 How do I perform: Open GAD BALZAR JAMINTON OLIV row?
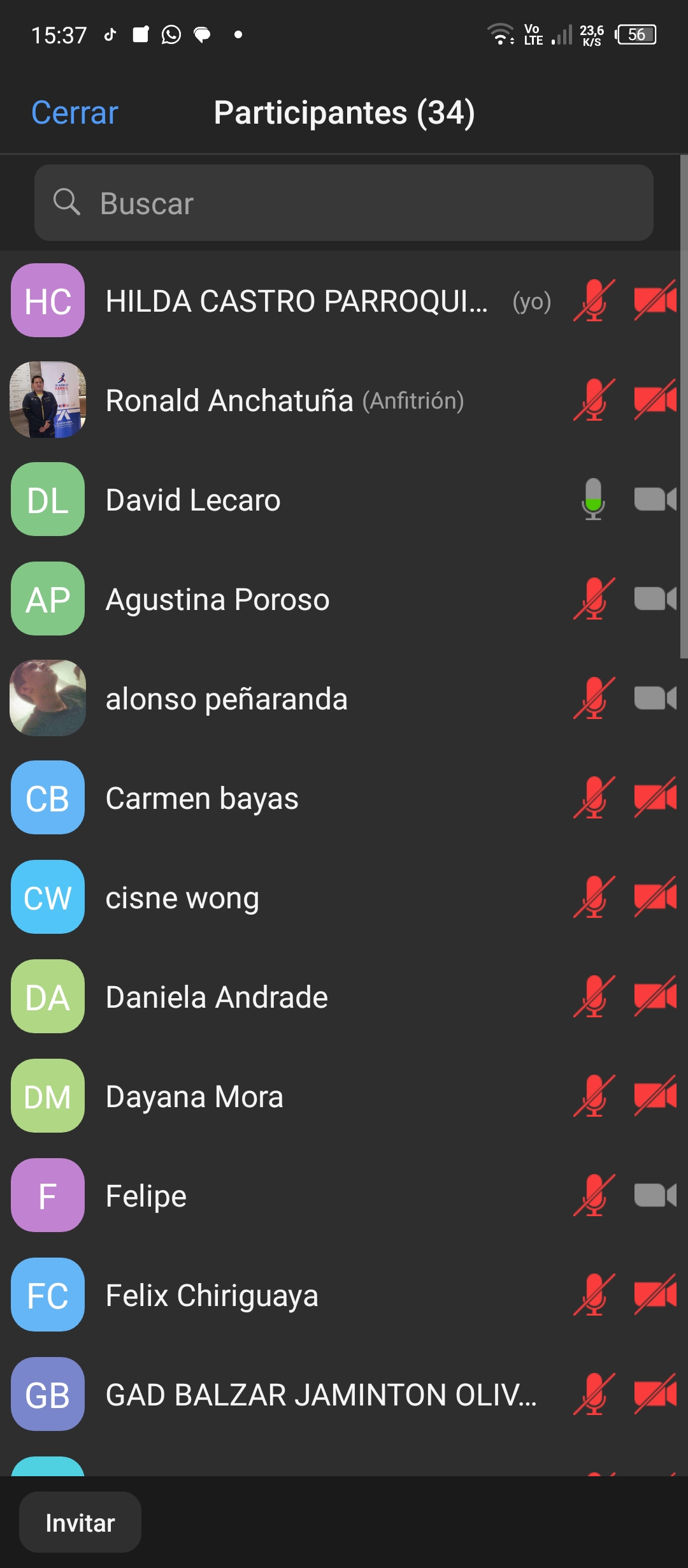click(x=320, y=1395)
